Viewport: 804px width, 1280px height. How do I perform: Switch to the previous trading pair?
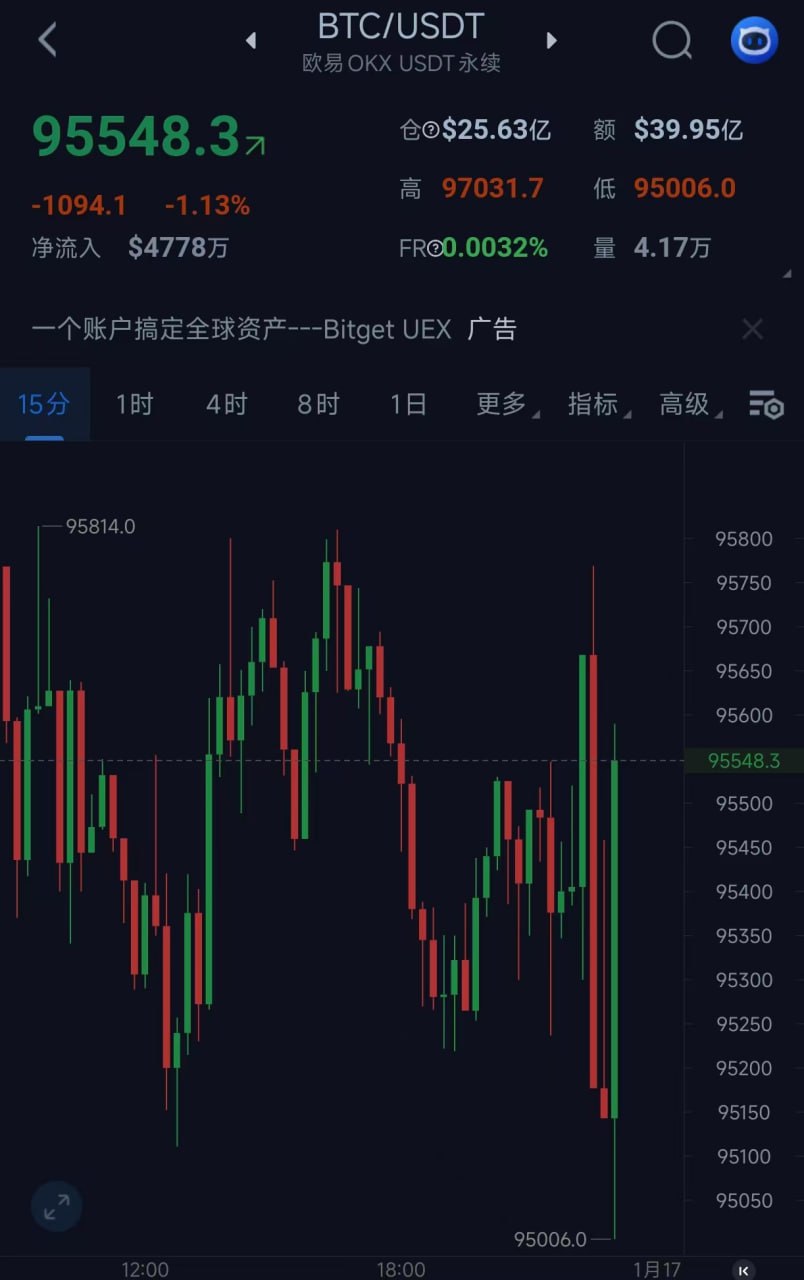coord(251,41)
